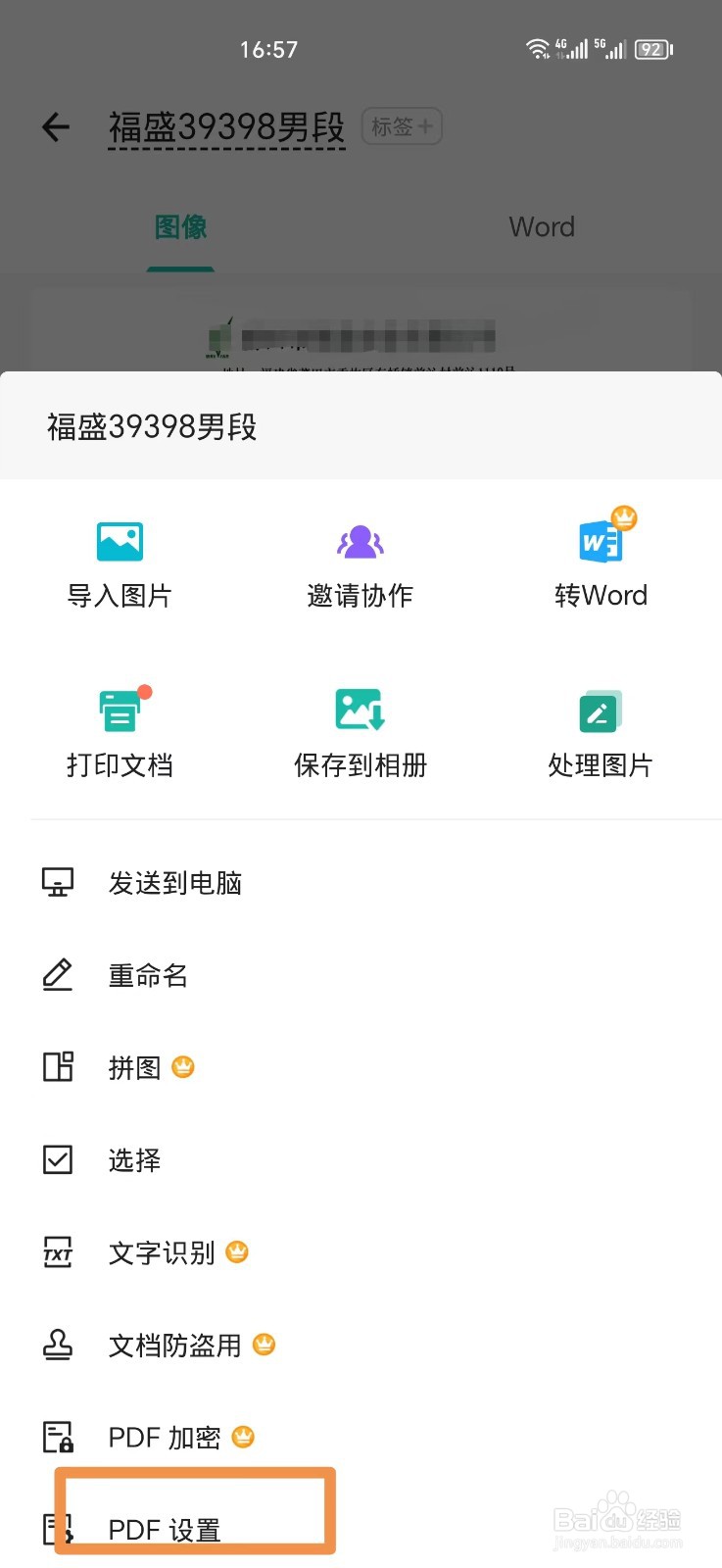Rename the document via 重命名
The height and width of the screenshot is (1568, 722).
coord(147,976)
